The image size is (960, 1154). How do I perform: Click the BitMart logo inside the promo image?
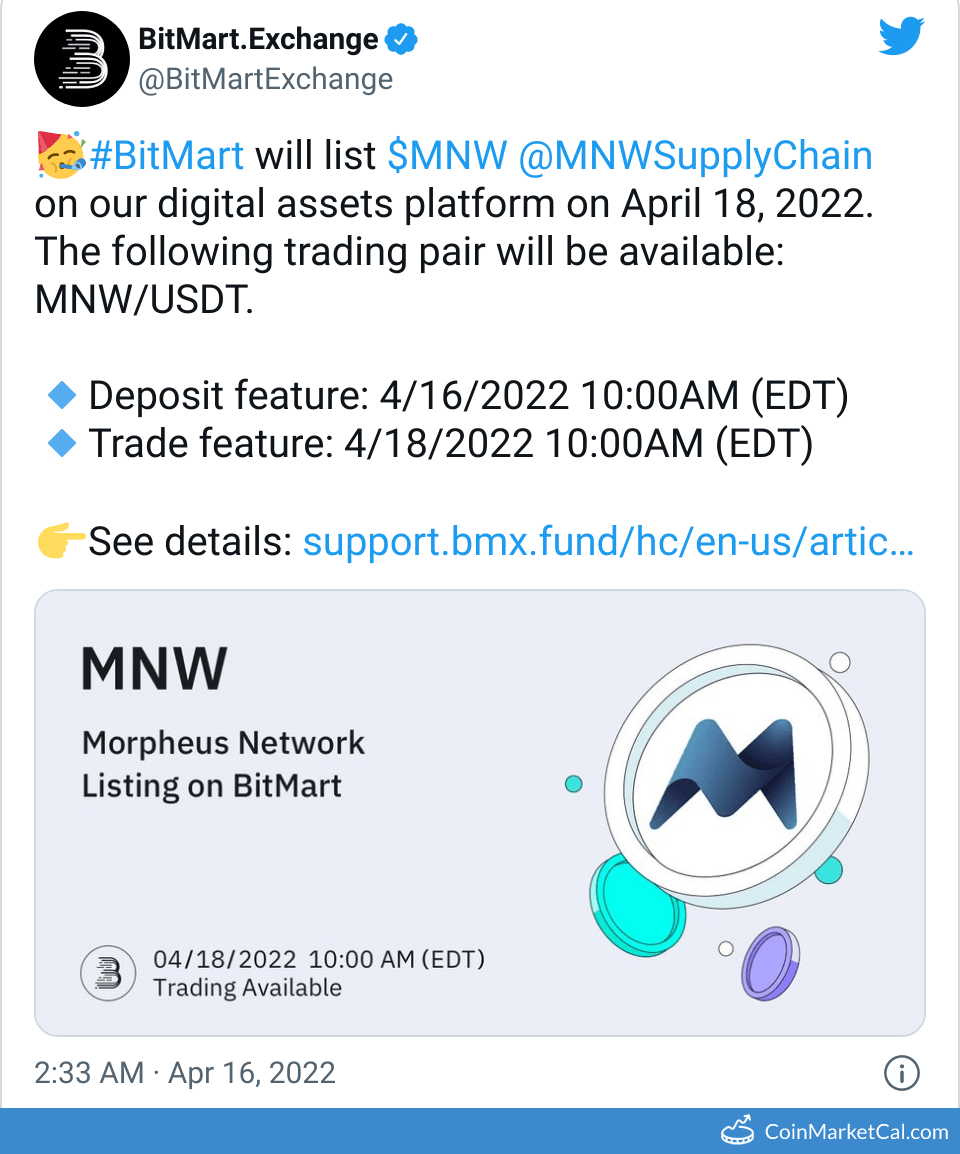(106, 971)
